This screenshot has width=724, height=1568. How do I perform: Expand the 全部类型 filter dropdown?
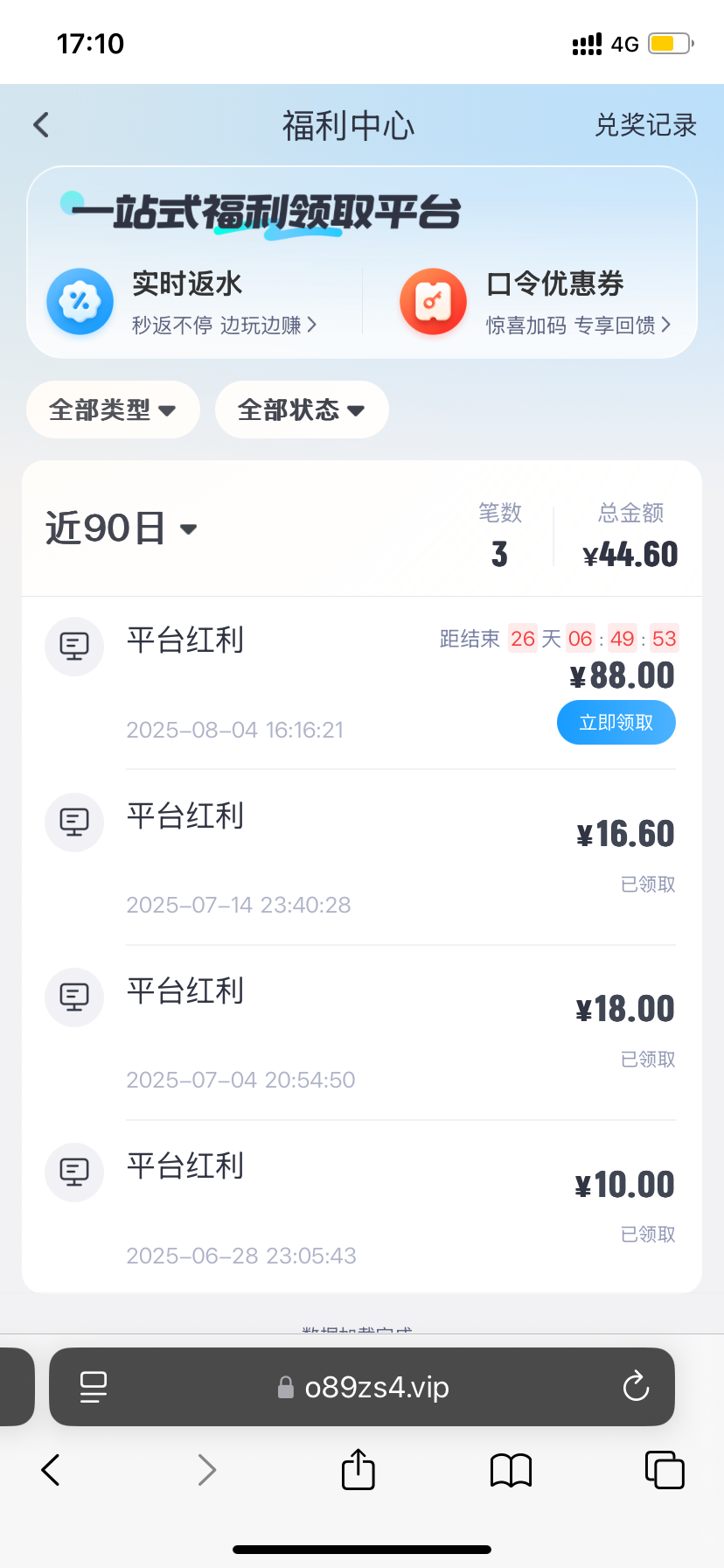tap(113, 409)
